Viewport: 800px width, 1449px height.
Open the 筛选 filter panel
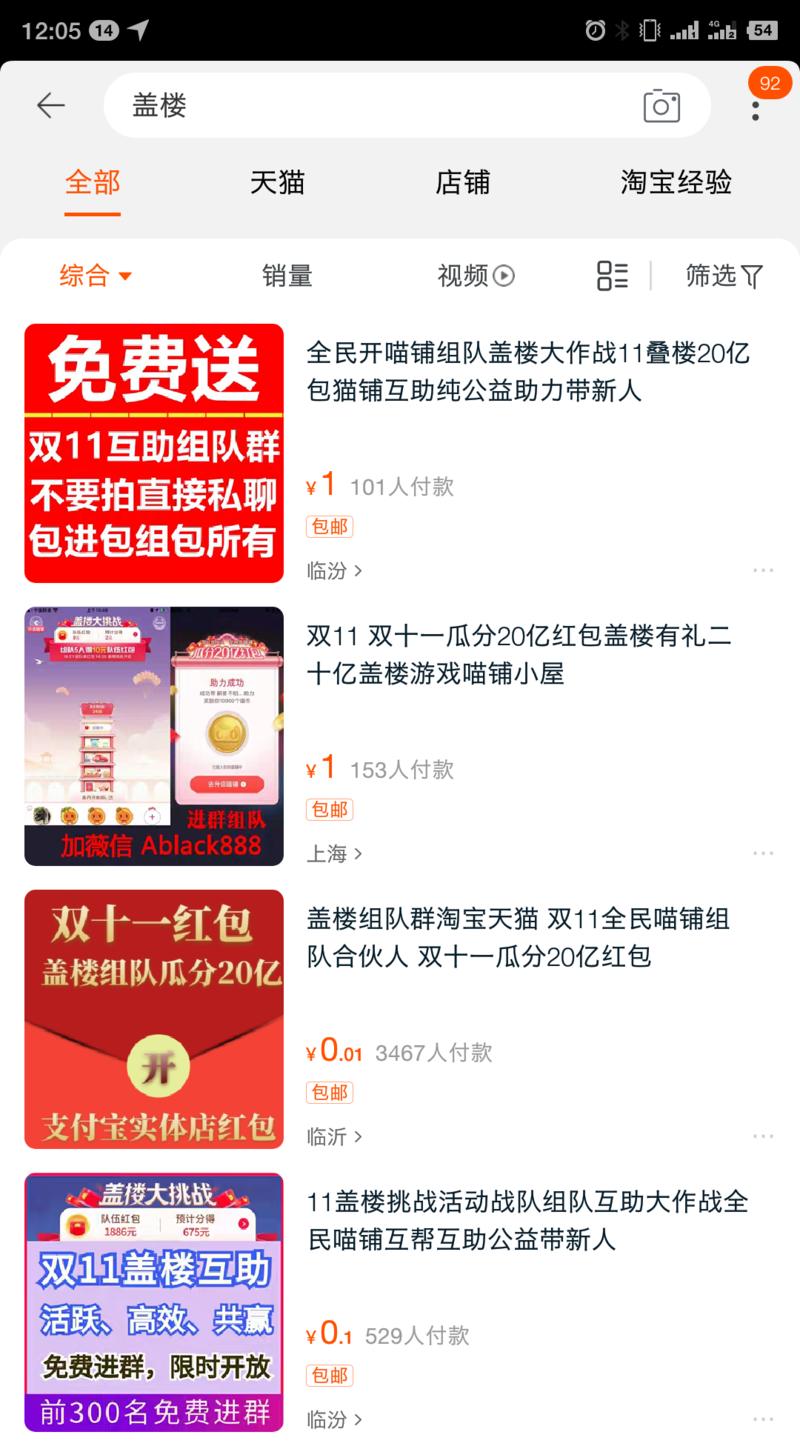(x=723, y=276)
